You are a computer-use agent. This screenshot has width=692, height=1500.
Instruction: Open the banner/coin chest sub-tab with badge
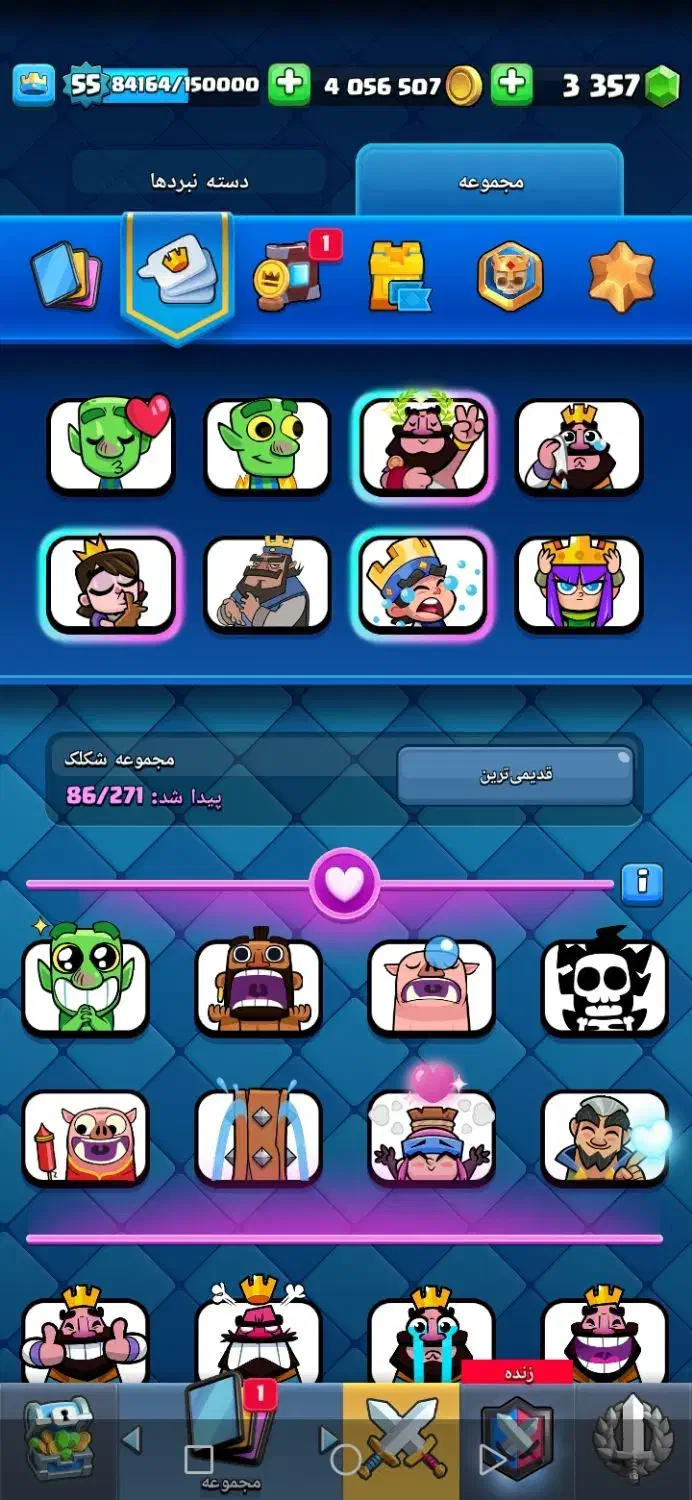[290, 275]
